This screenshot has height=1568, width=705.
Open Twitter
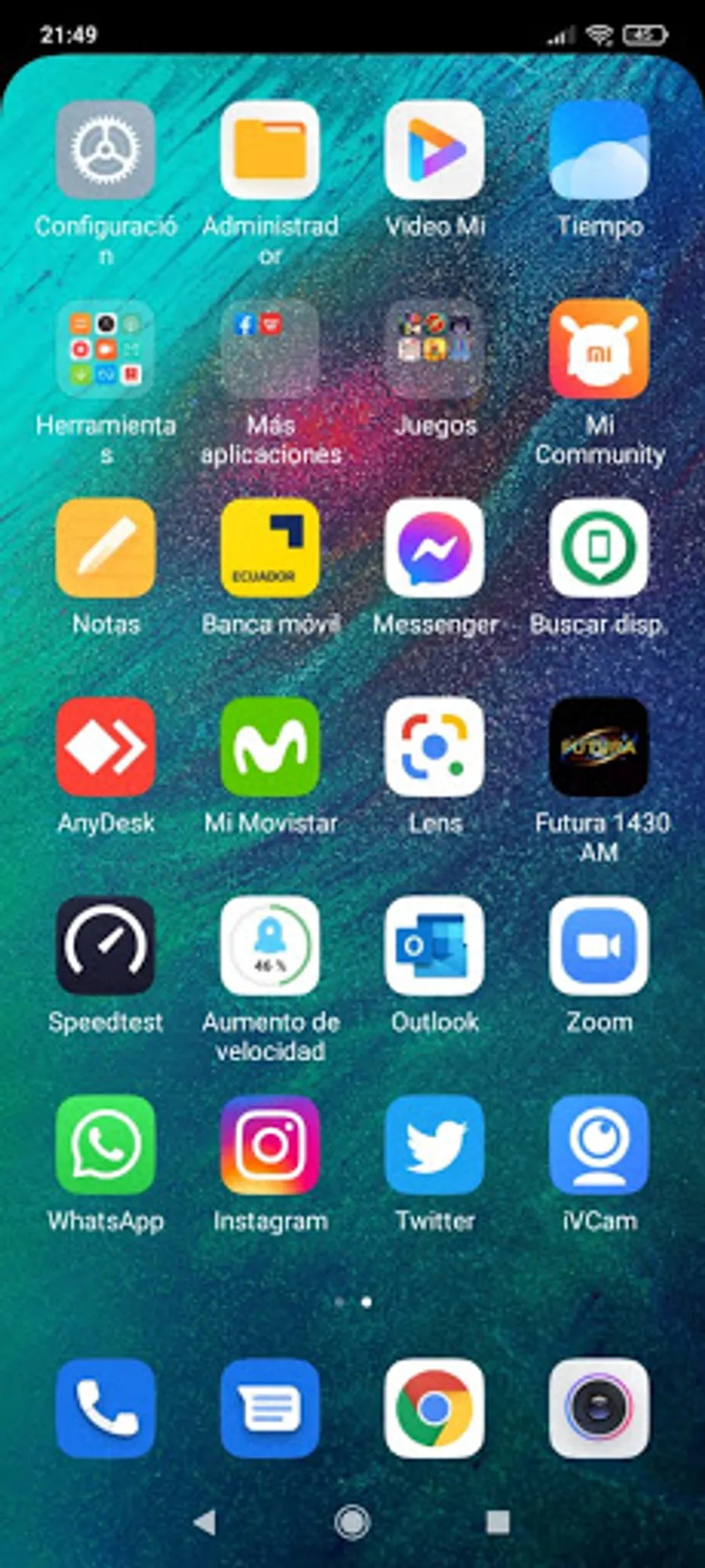pos(435,1144)
